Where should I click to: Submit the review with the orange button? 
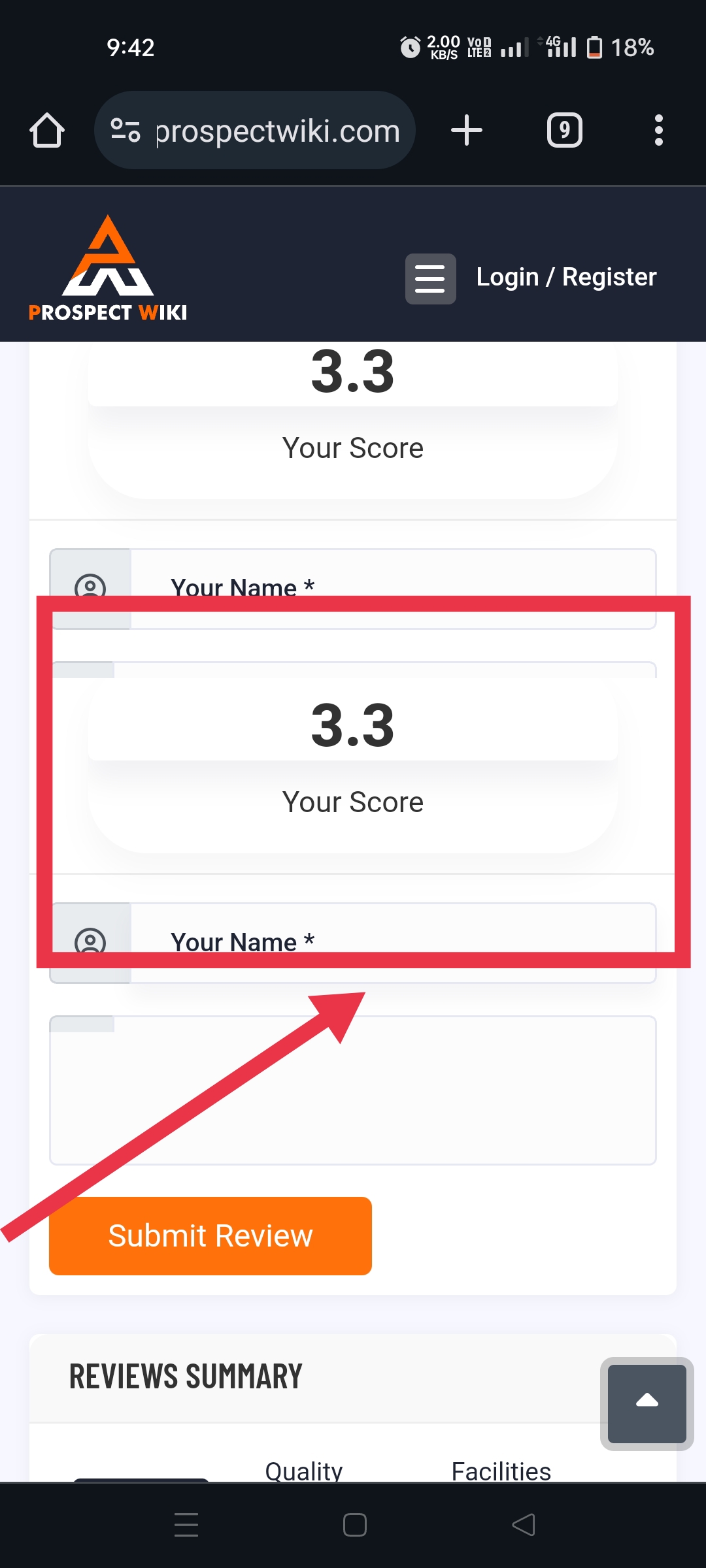tap(210, 1235)
